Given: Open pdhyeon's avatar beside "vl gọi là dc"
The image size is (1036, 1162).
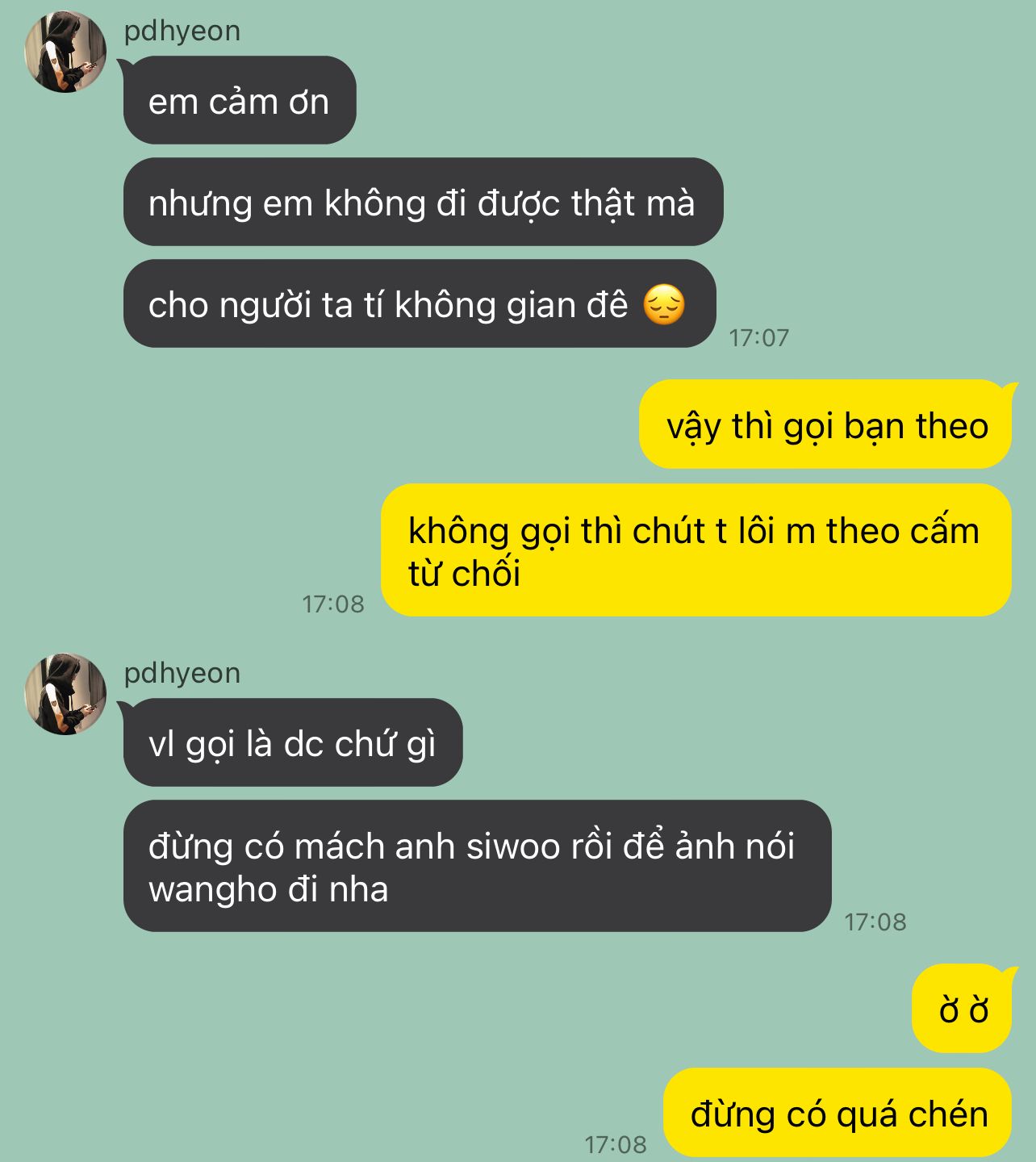Looking at the screenshot, I should tap(65, 694).
